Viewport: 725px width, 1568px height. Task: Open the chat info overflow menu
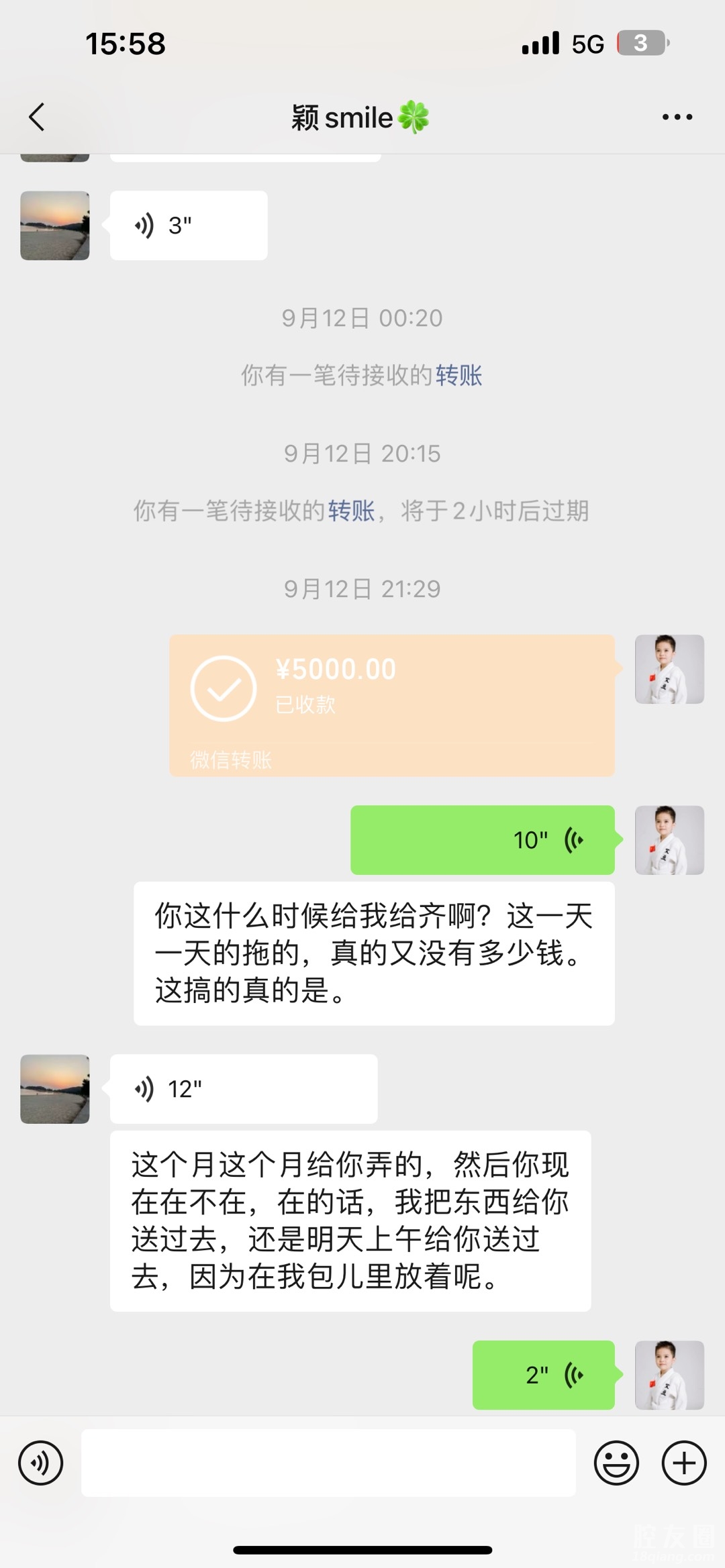coord(677,117)
